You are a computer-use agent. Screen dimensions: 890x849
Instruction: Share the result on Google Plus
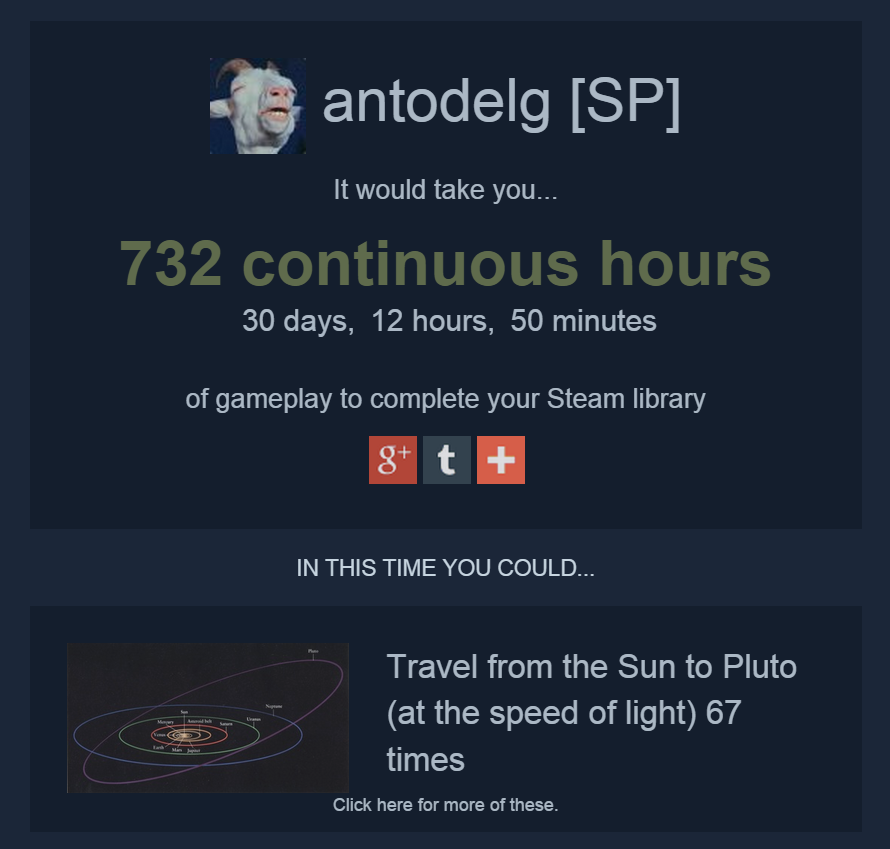tap(393, 460)
